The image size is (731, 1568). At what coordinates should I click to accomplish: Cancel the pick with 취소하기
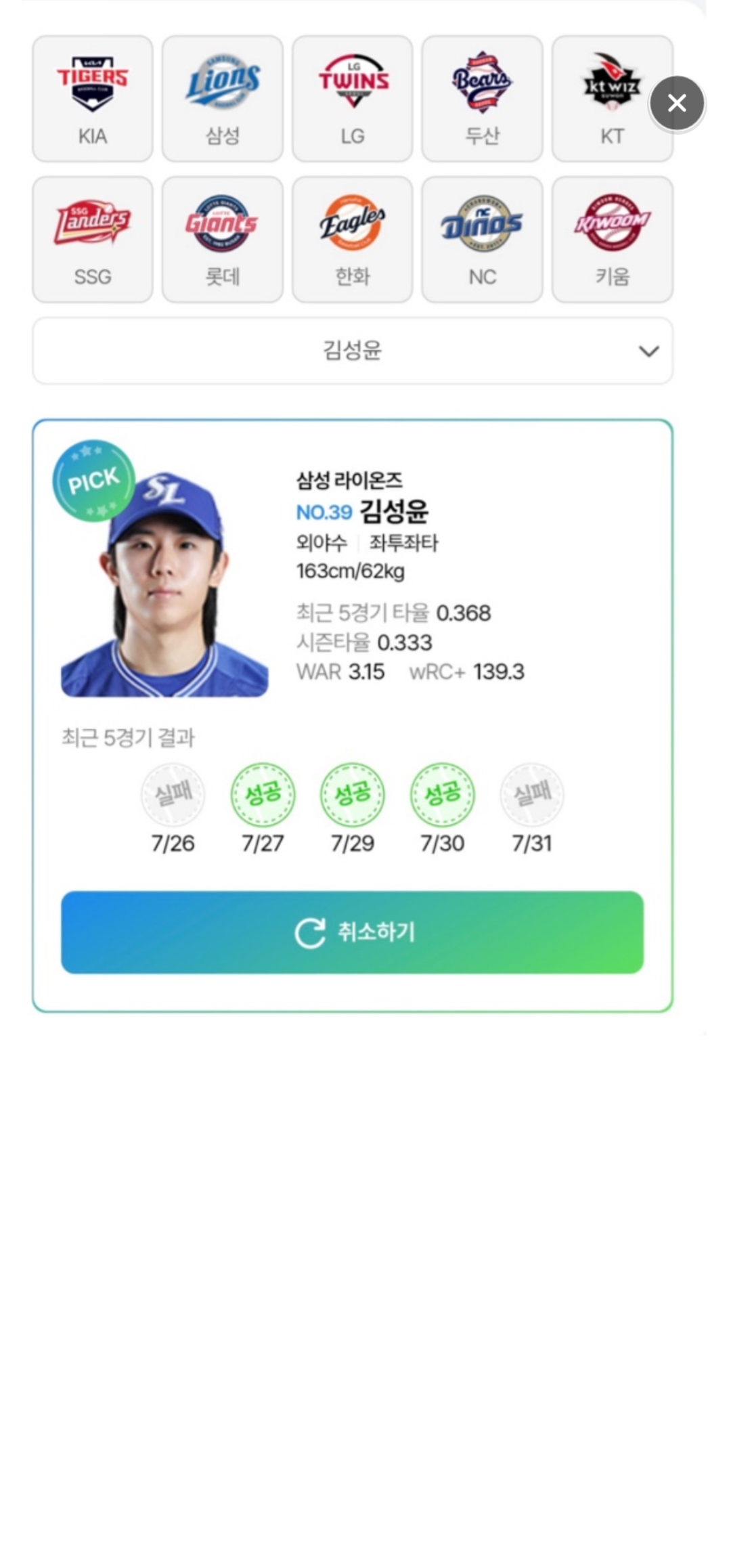[x=353, y=932]
